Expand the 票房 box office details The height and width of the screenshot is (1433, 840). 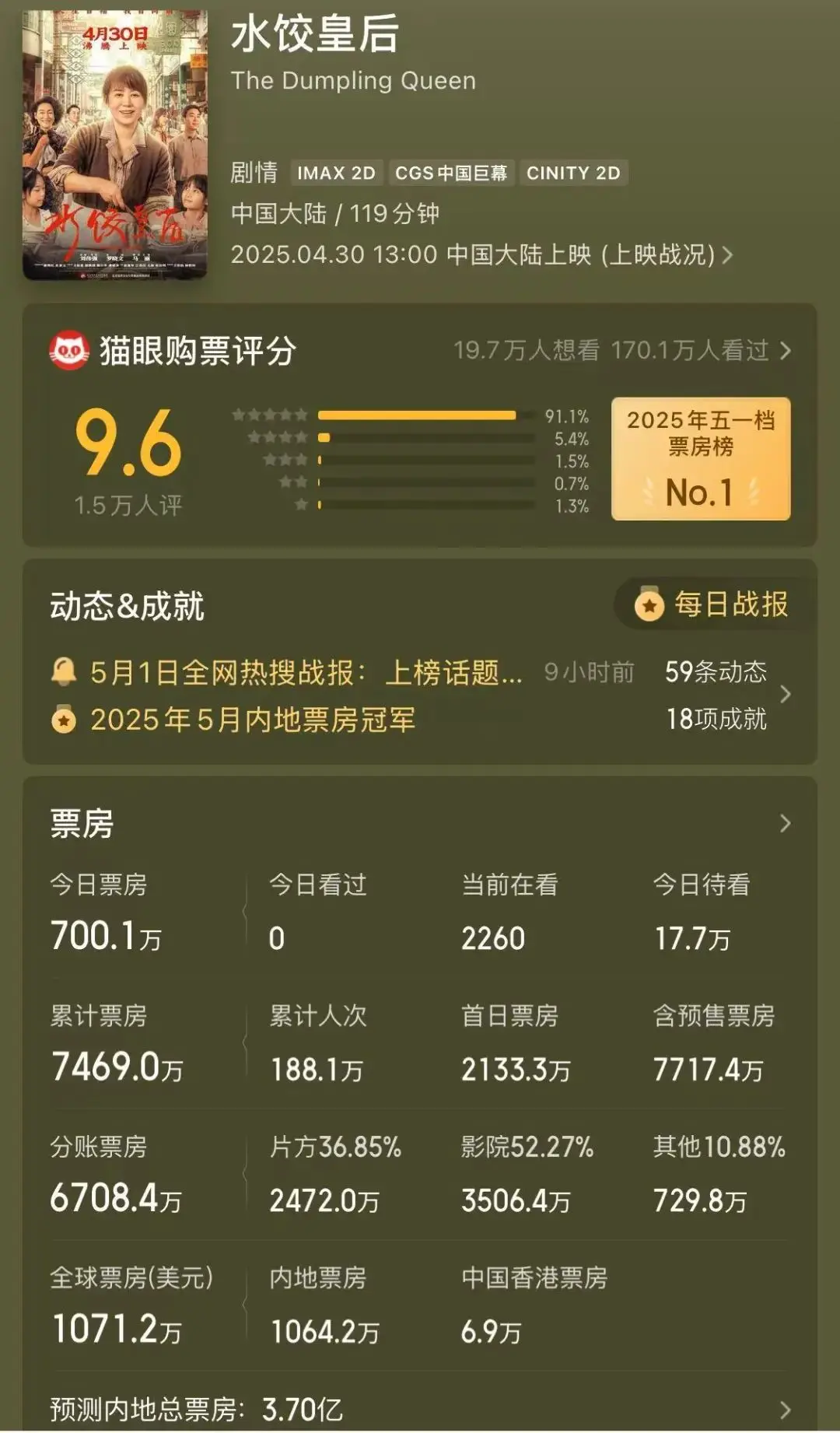point(784,823)
